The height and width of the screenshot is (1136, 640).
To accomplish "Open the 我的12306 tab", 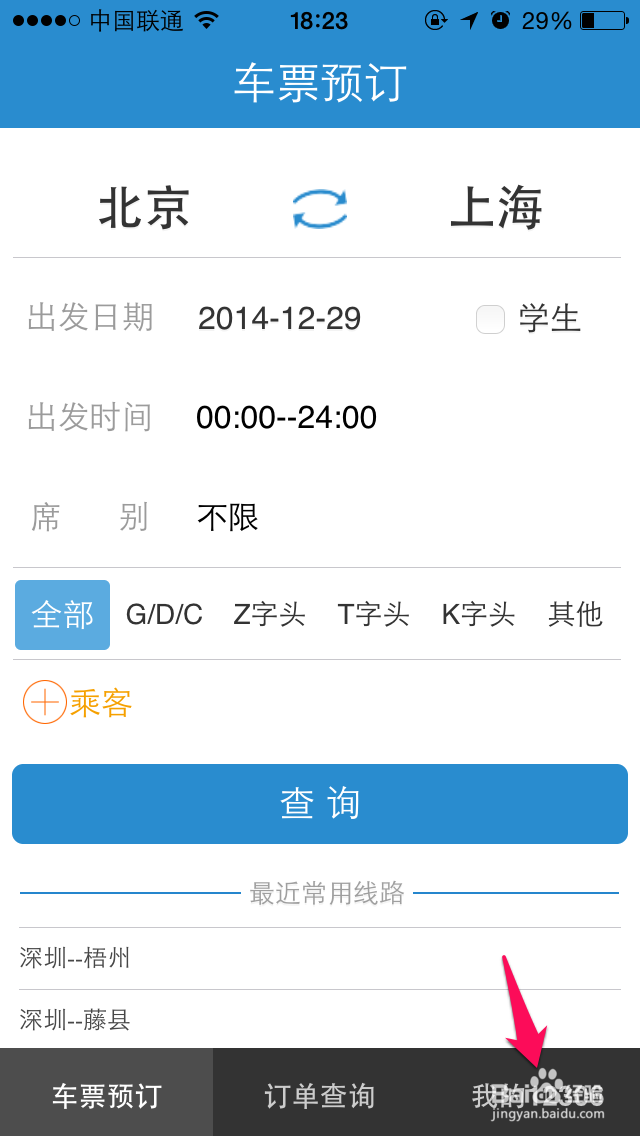I will [x=533, y=1095].
